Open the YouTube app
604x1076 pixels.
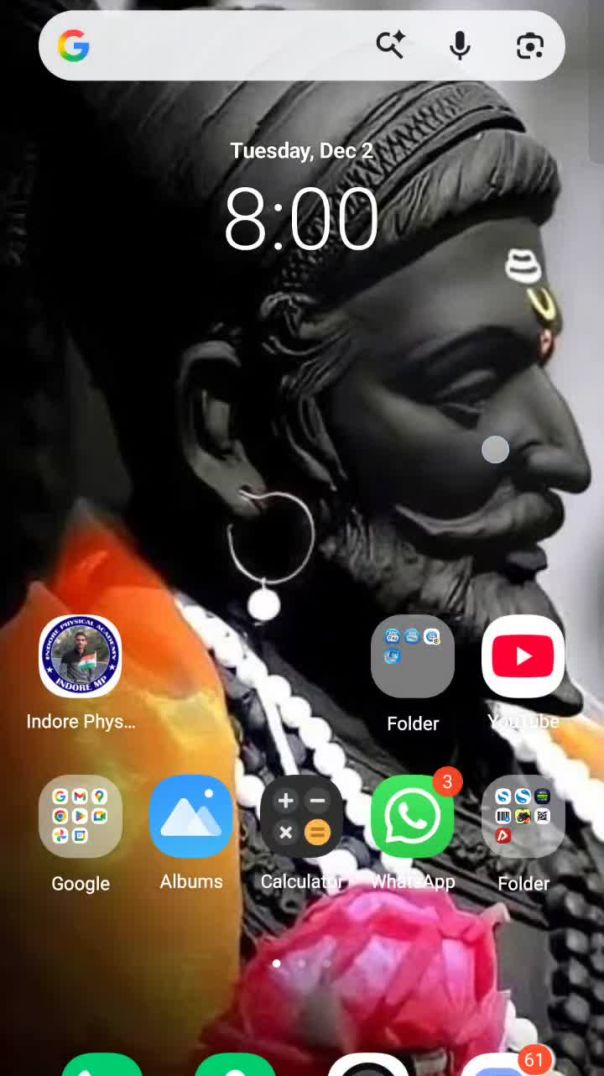pyautogui.click(x=523, y=656)
